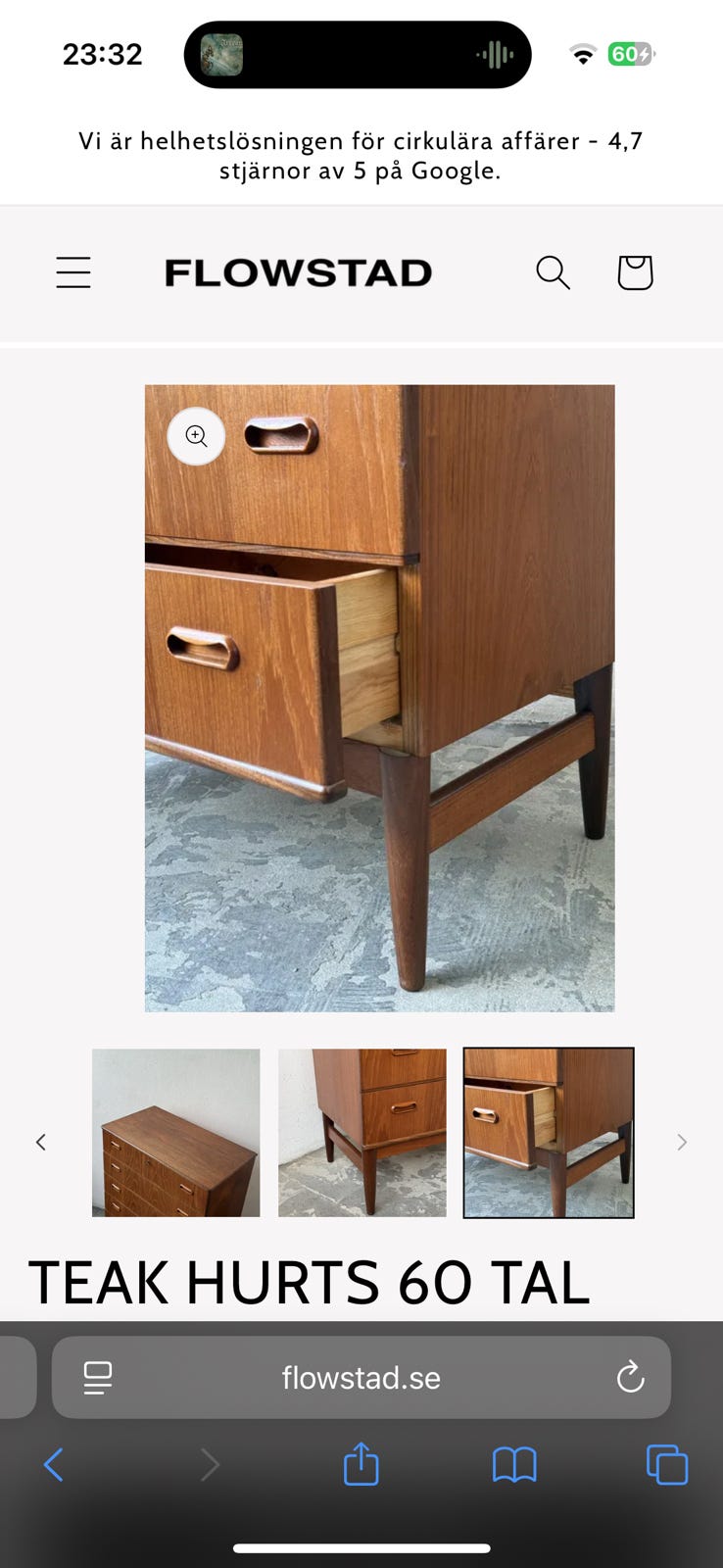Show the previous image with the left chevron

click(40, 1142)
